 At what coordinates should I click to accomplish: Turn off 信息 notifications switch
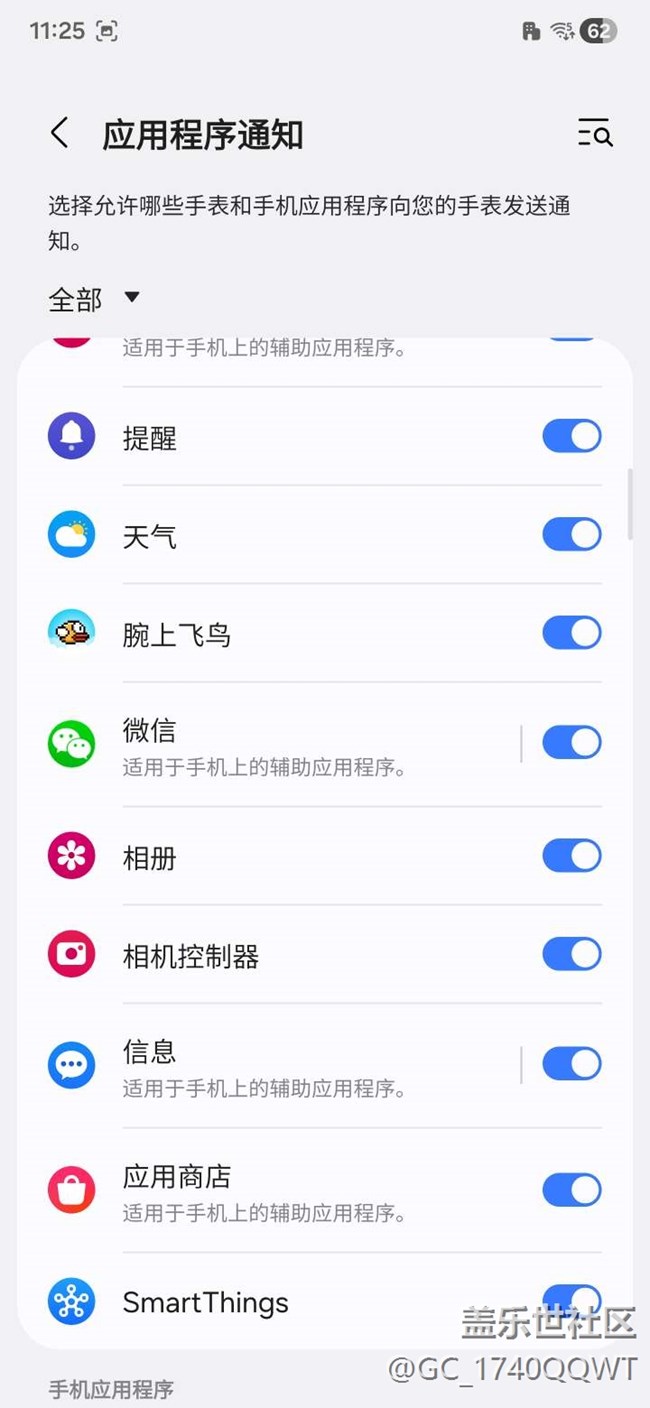click(x=572, y=1065)
